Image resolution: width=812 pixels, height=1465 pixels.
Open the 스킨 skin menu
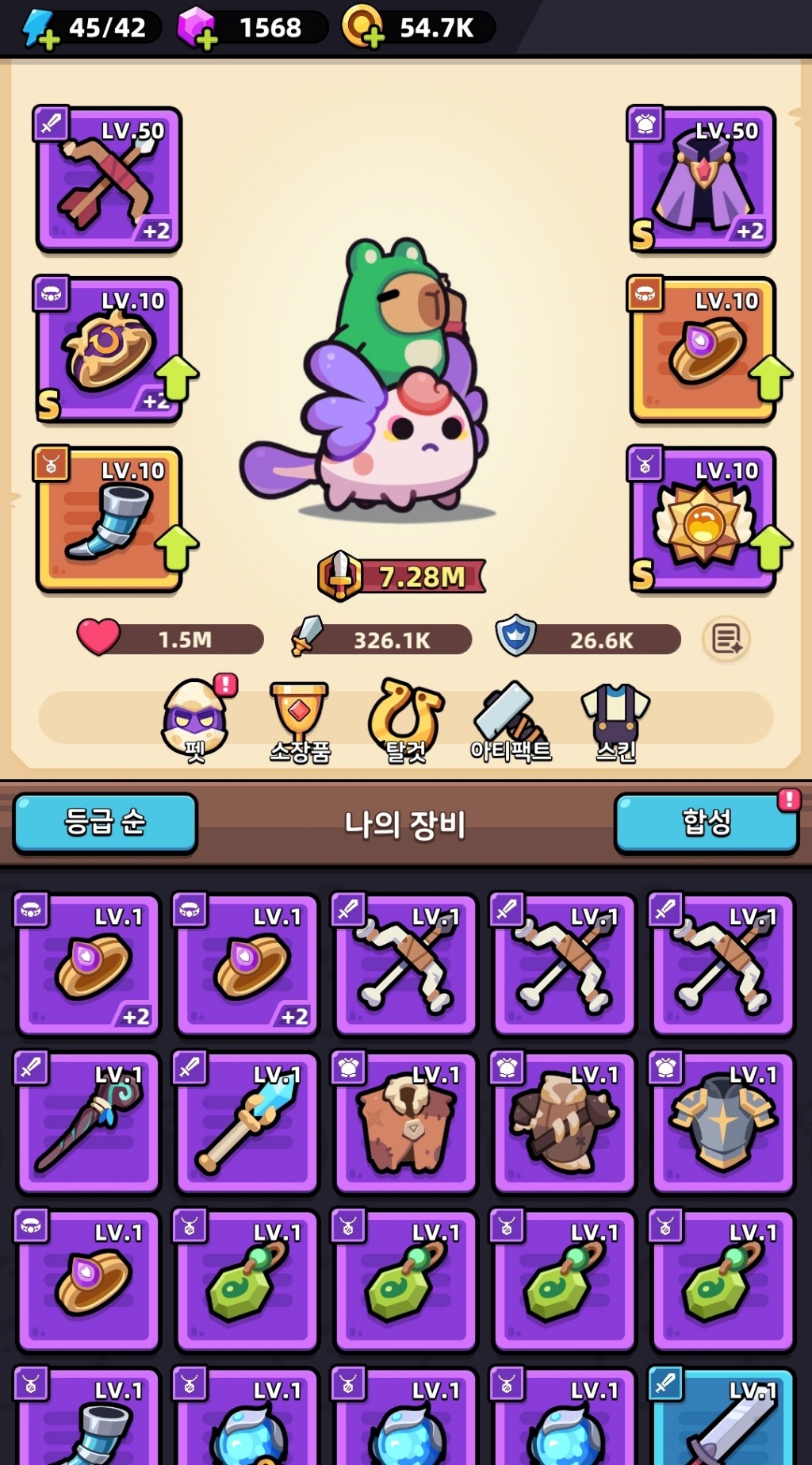coord(615,719)
